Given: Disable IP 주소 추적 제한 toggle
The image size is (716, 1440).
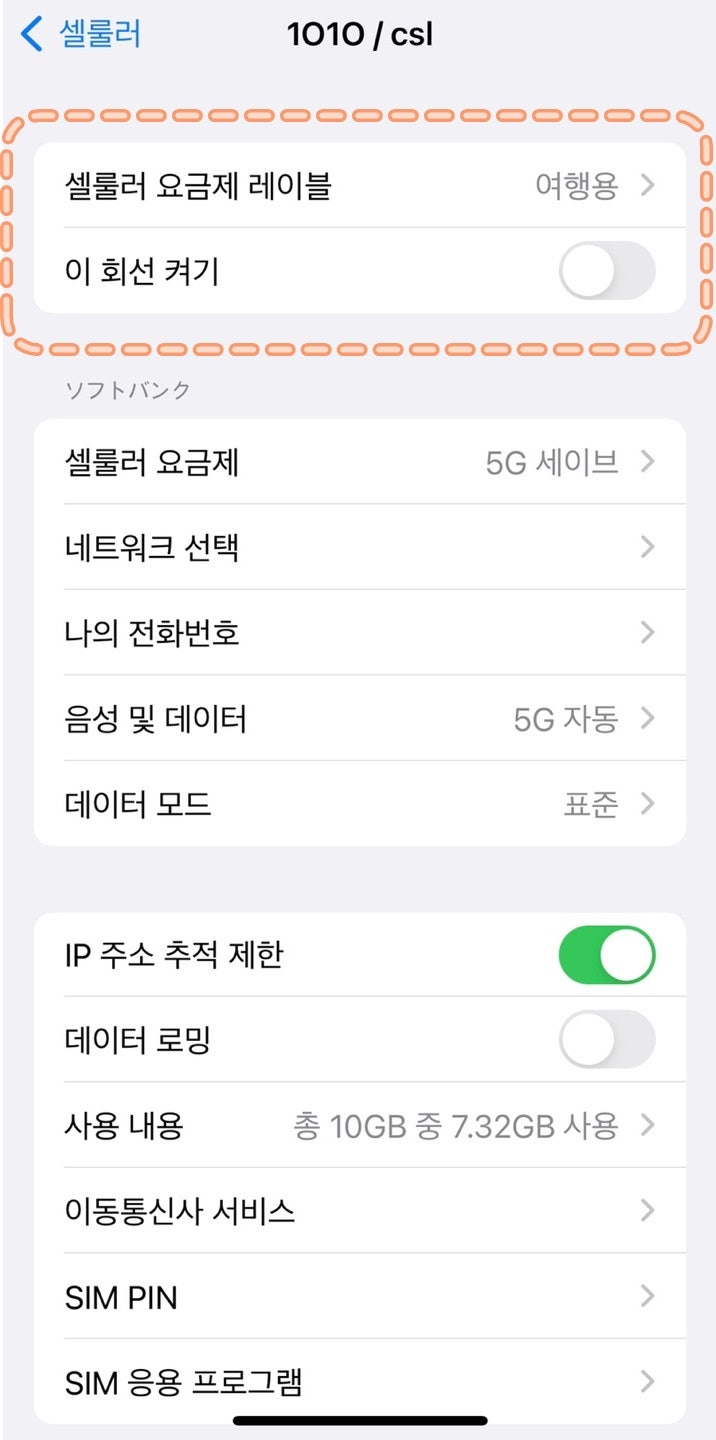Looking at the screenshot, I should pyautogui.click(x=606, y=955).
